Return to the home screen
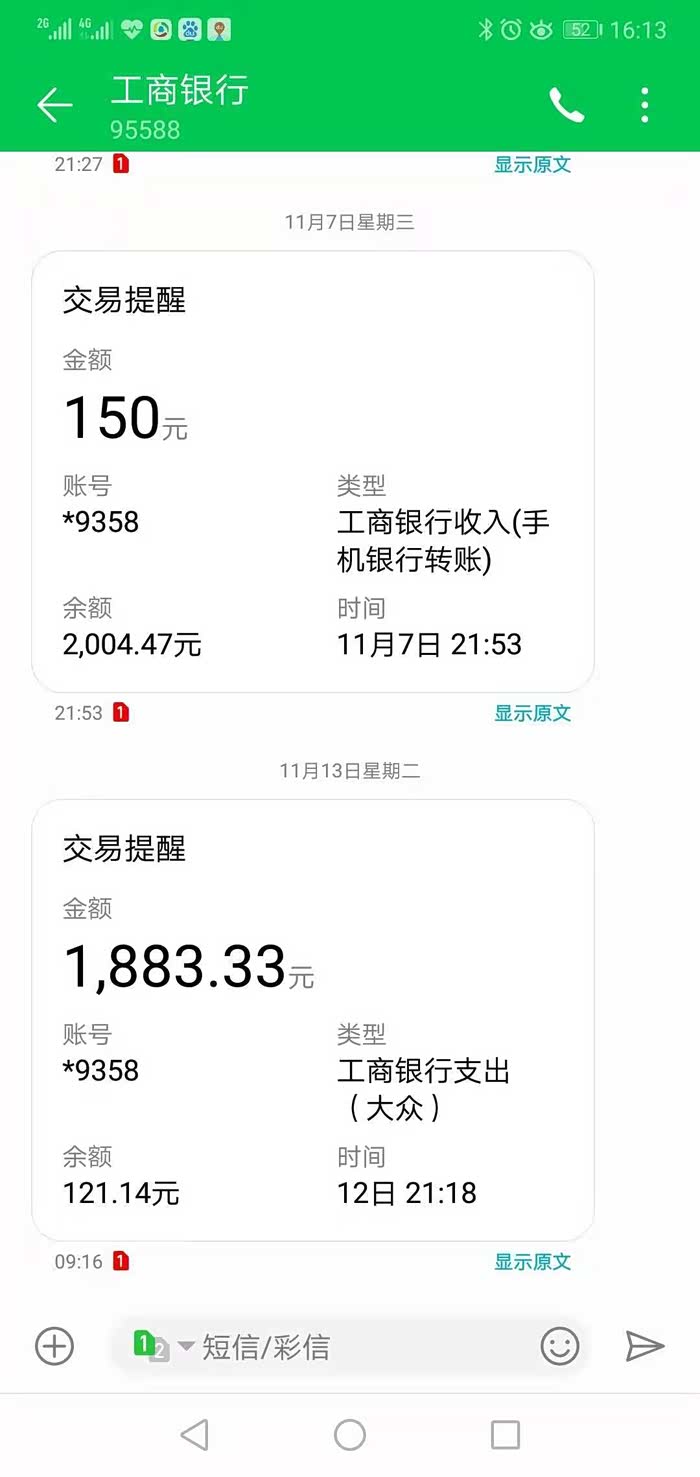This screenshot has width=700, height=1477. point(350,1435)
